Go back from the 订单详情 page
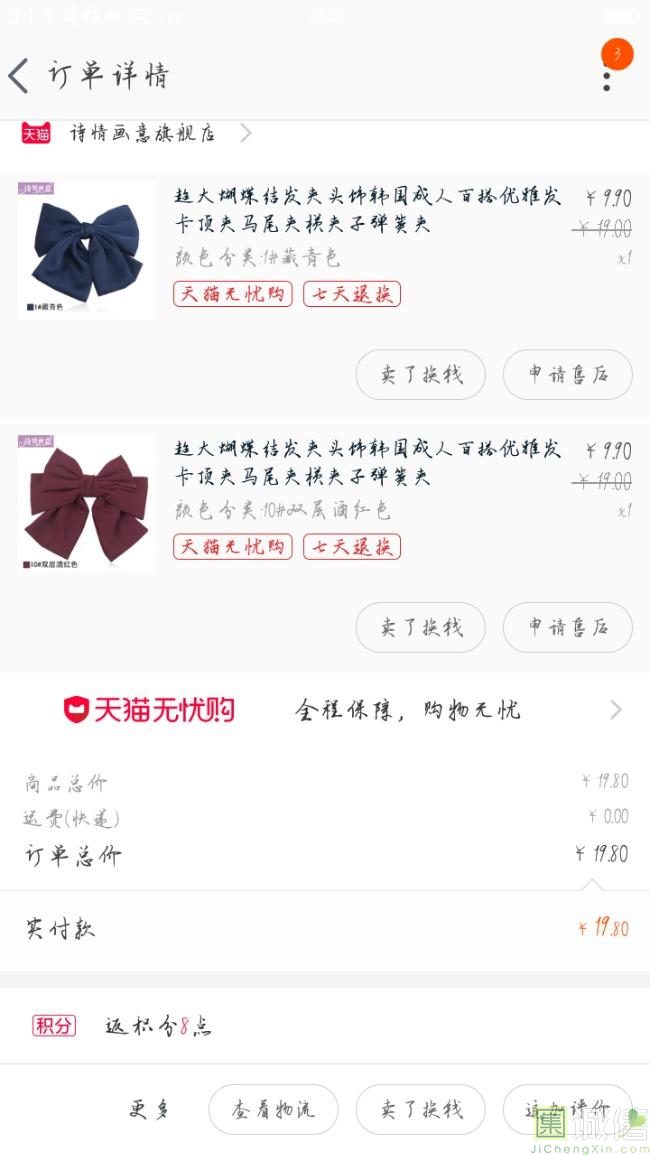Viewport: 650px width, 1155px height. coord(18,75)
